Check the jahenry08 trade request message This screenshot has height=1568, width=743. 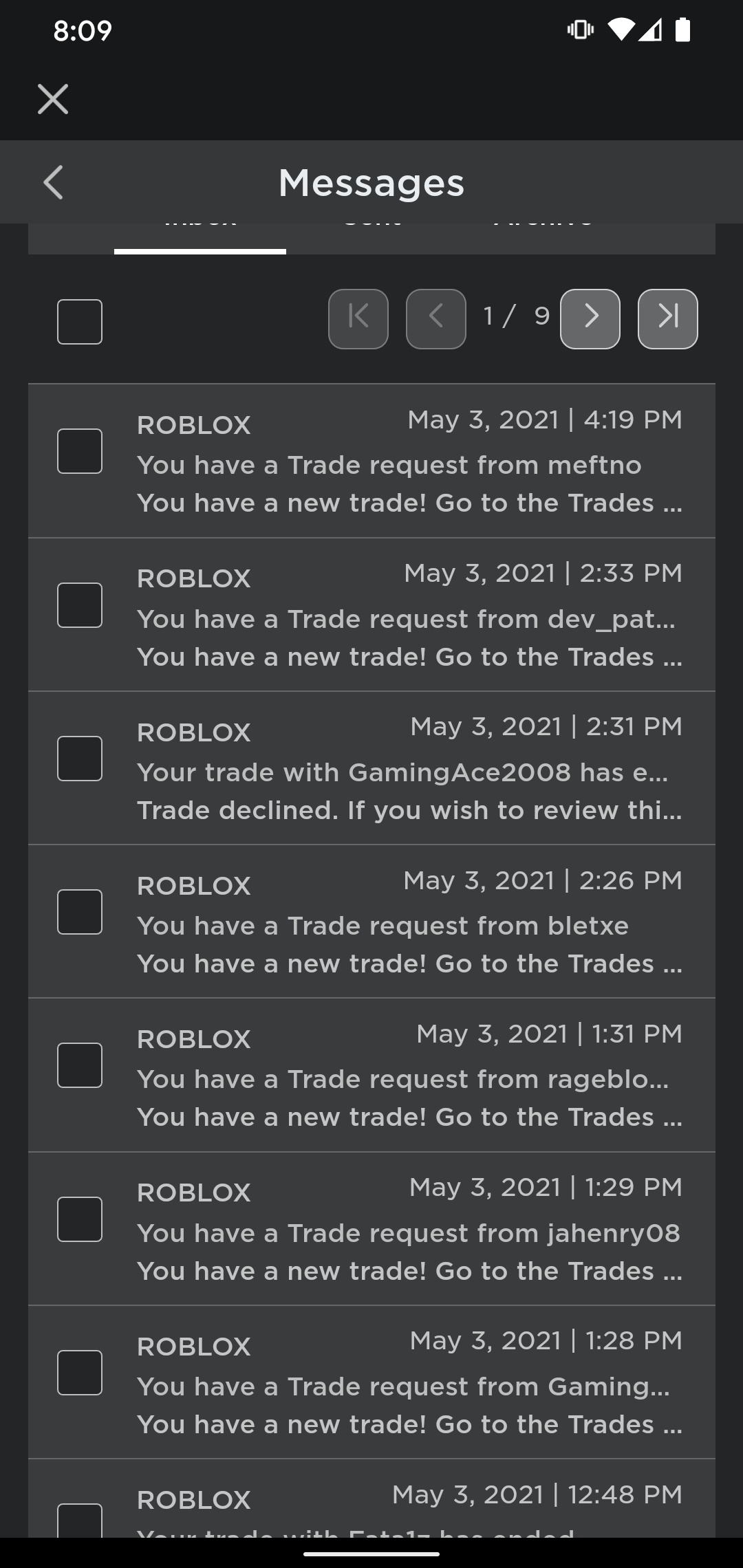coord(79,1219)
